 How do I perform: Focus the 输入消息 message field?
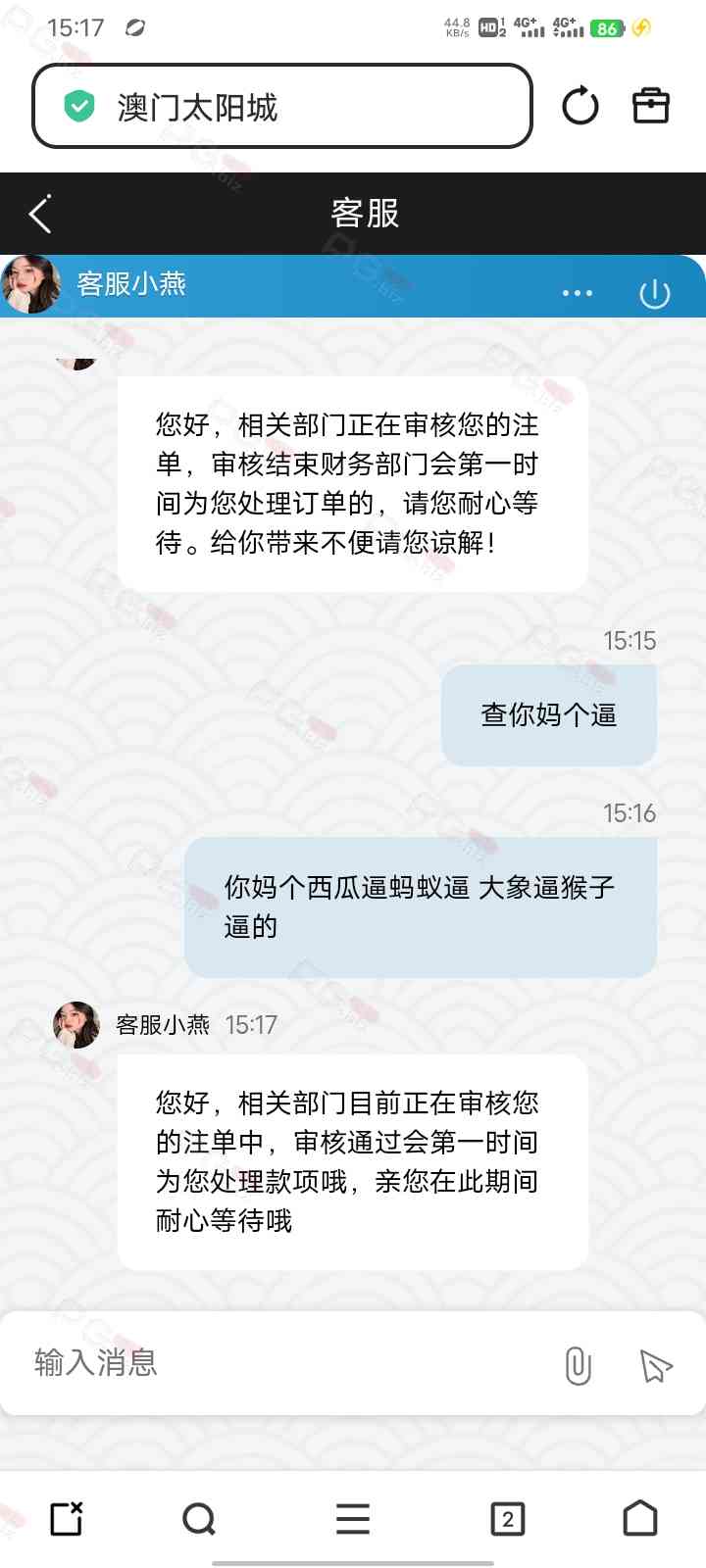coord(284,1363)
